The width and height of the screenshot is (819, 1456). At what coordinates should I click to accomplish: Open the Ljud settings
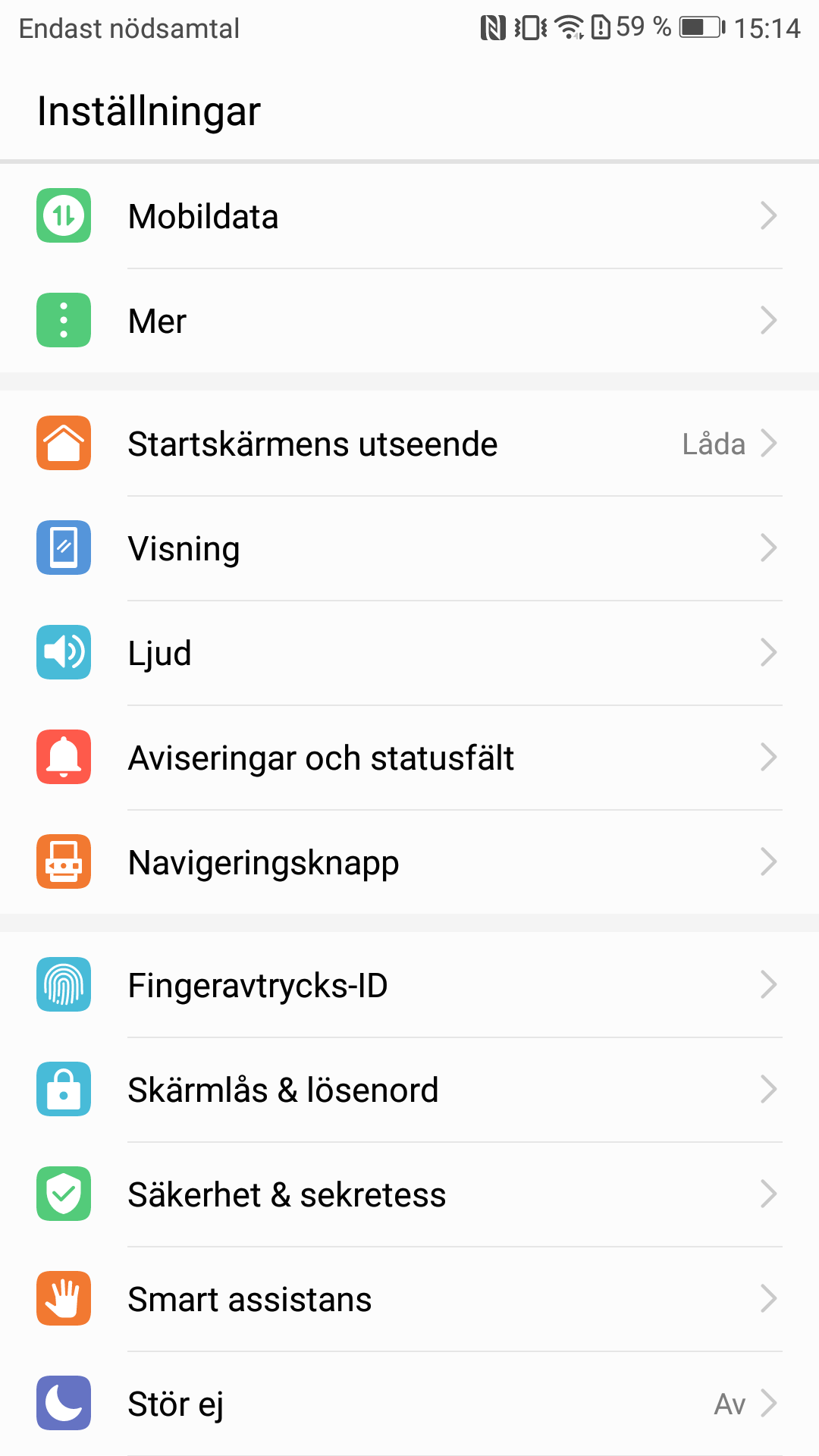click(409, 653)
